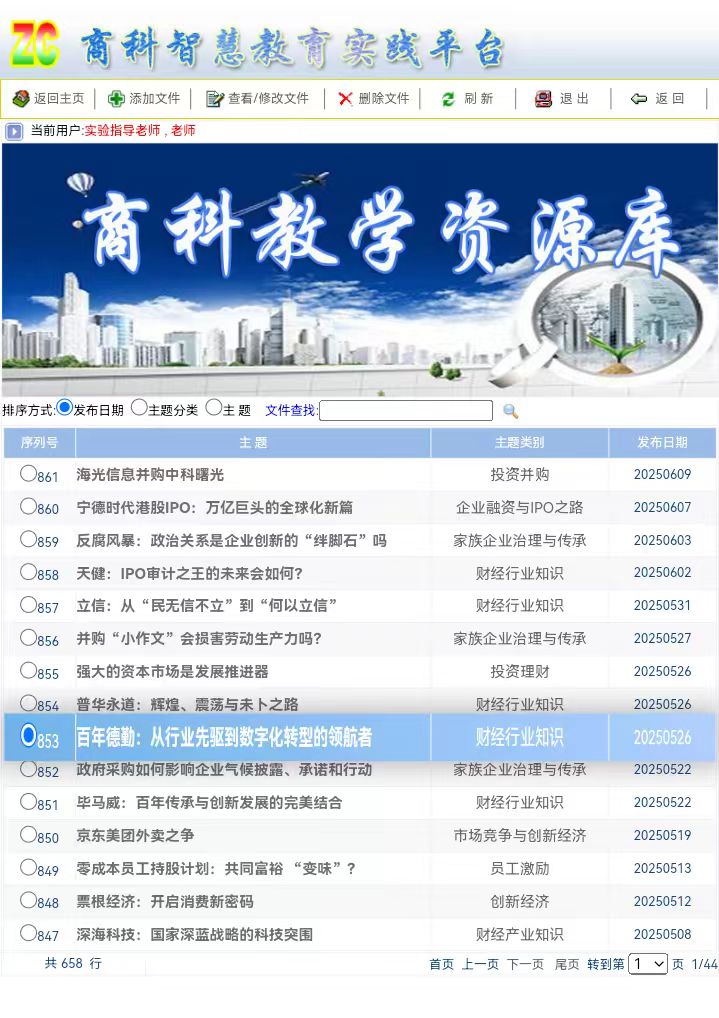Tap 删除文件 to delete file
This screenshot has width=719, height=1018.
(x=373, y=98)
